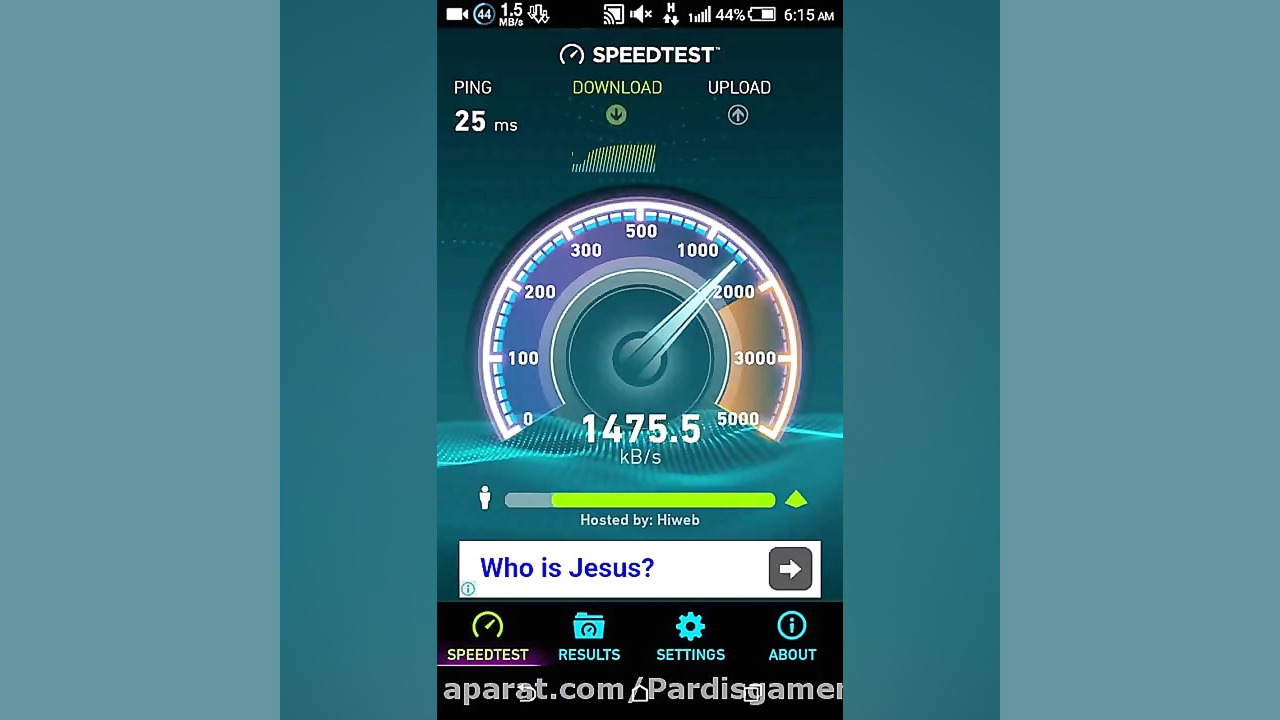1280x720 pixels.
Task: Go to the About tab
Action: pyautogui.click(x=792, y=637)
